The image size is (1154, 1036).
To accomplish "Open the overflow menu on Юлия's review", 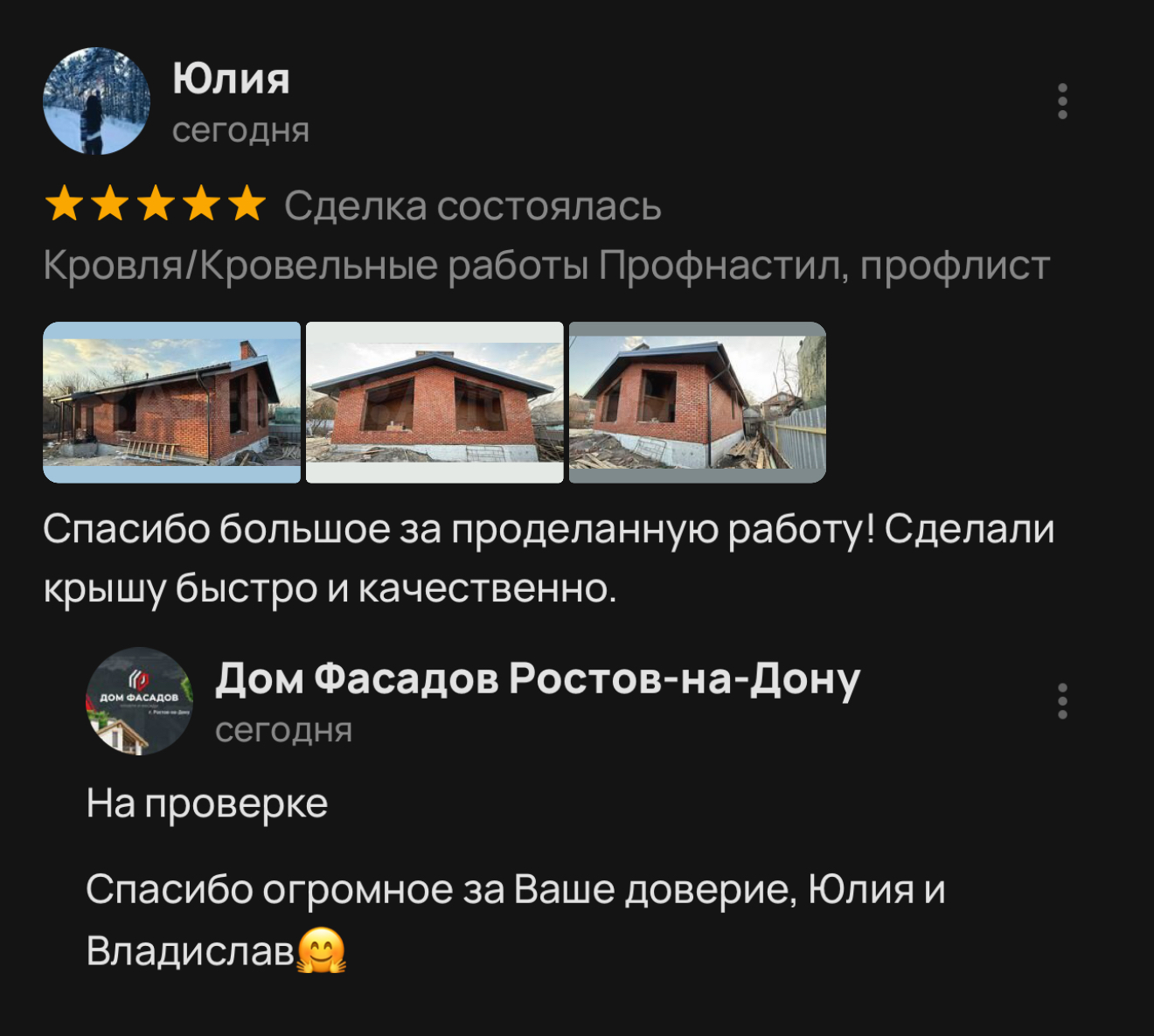I will tap(1062, 101).
